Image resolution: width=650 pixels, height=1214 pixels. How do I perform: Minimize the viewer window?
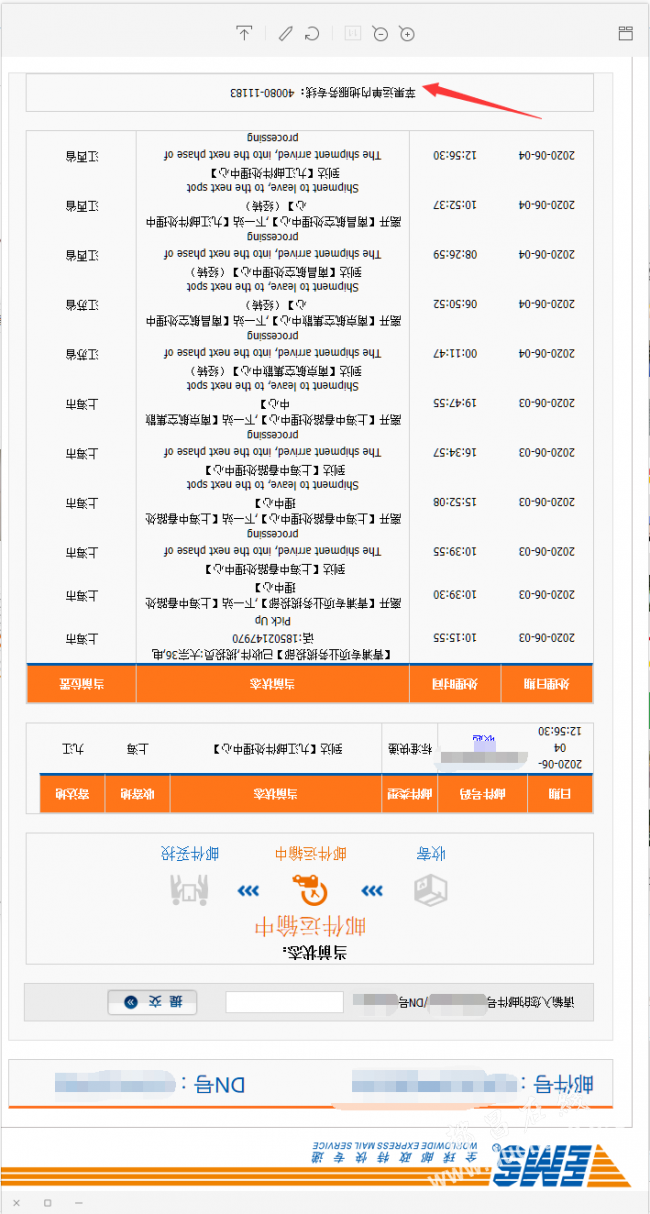point(79,1202)
